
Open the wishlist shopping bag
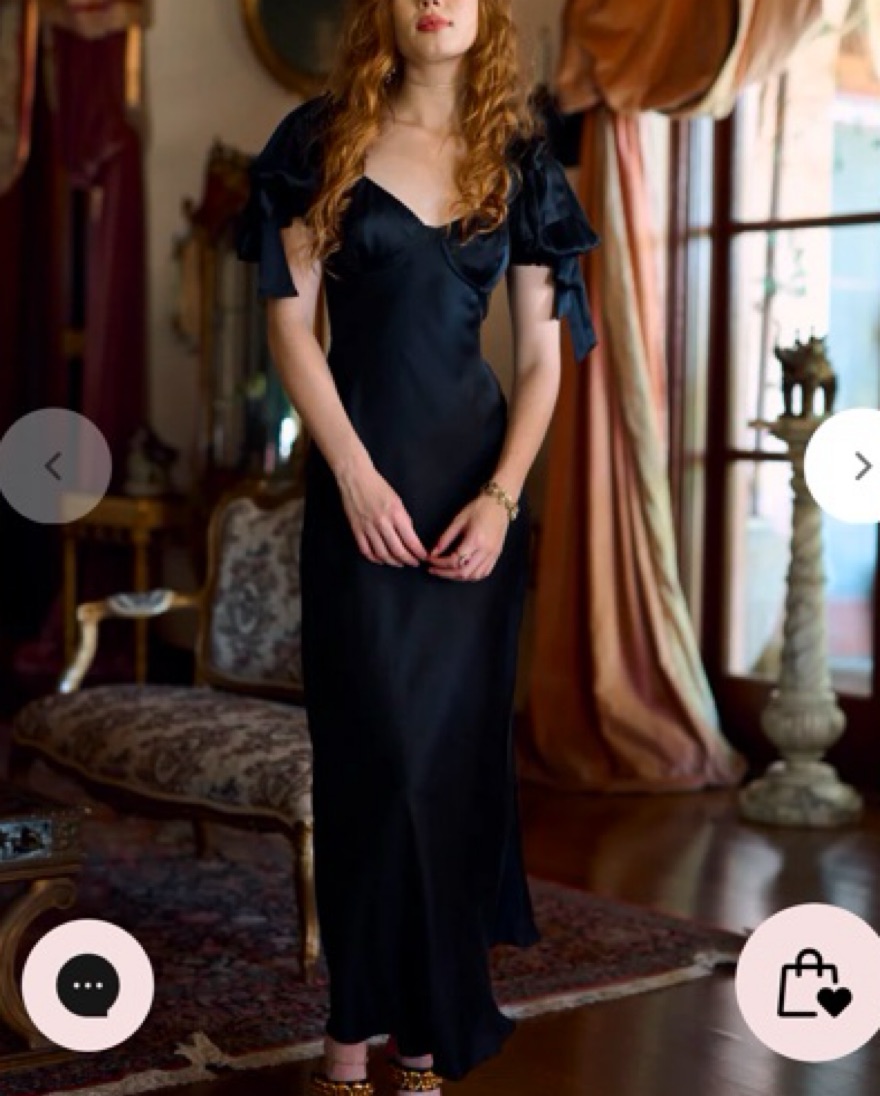pyautogui.click(x=812, y=984)
